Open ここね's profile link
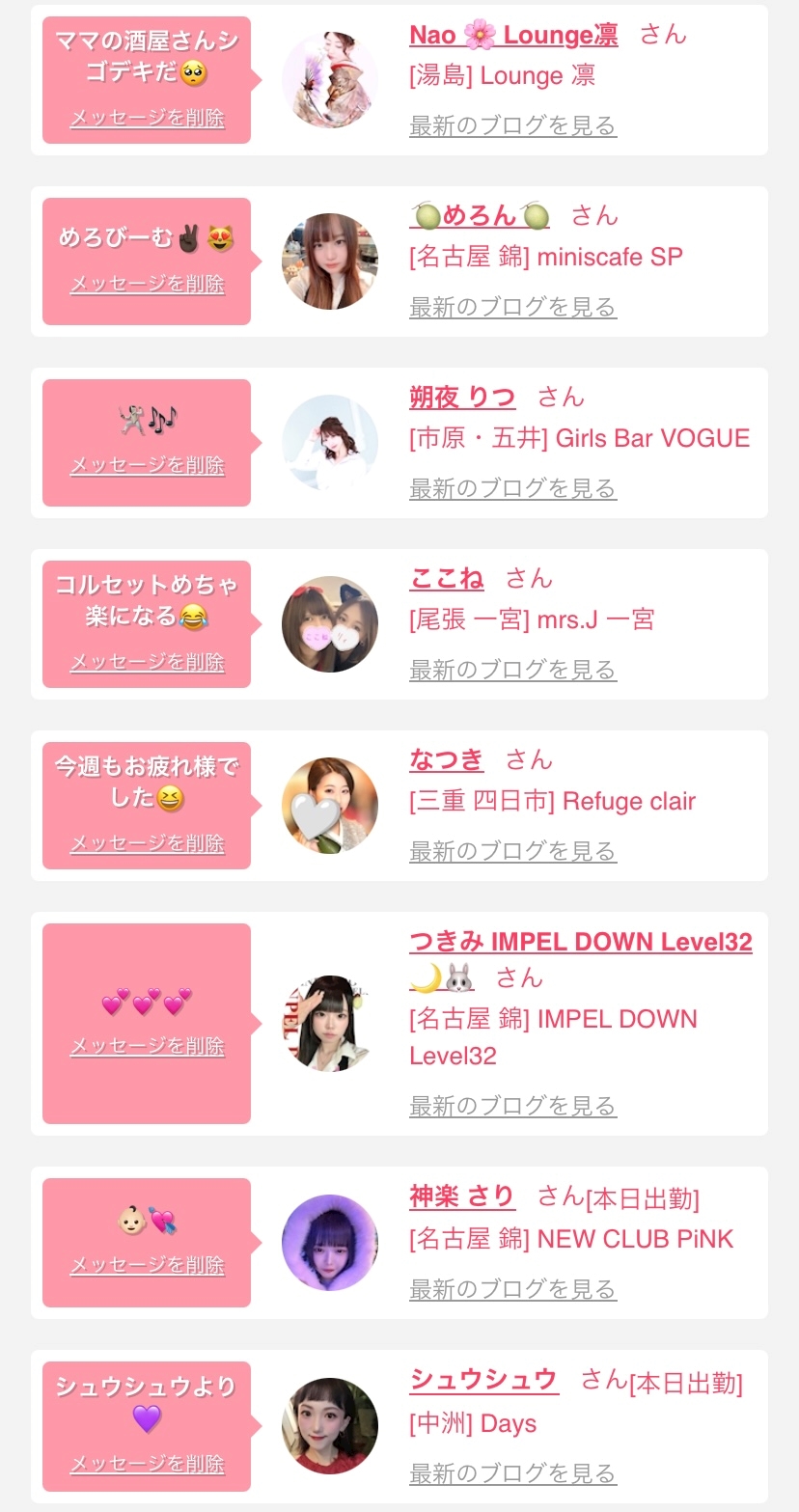 (x=447, y=578)
